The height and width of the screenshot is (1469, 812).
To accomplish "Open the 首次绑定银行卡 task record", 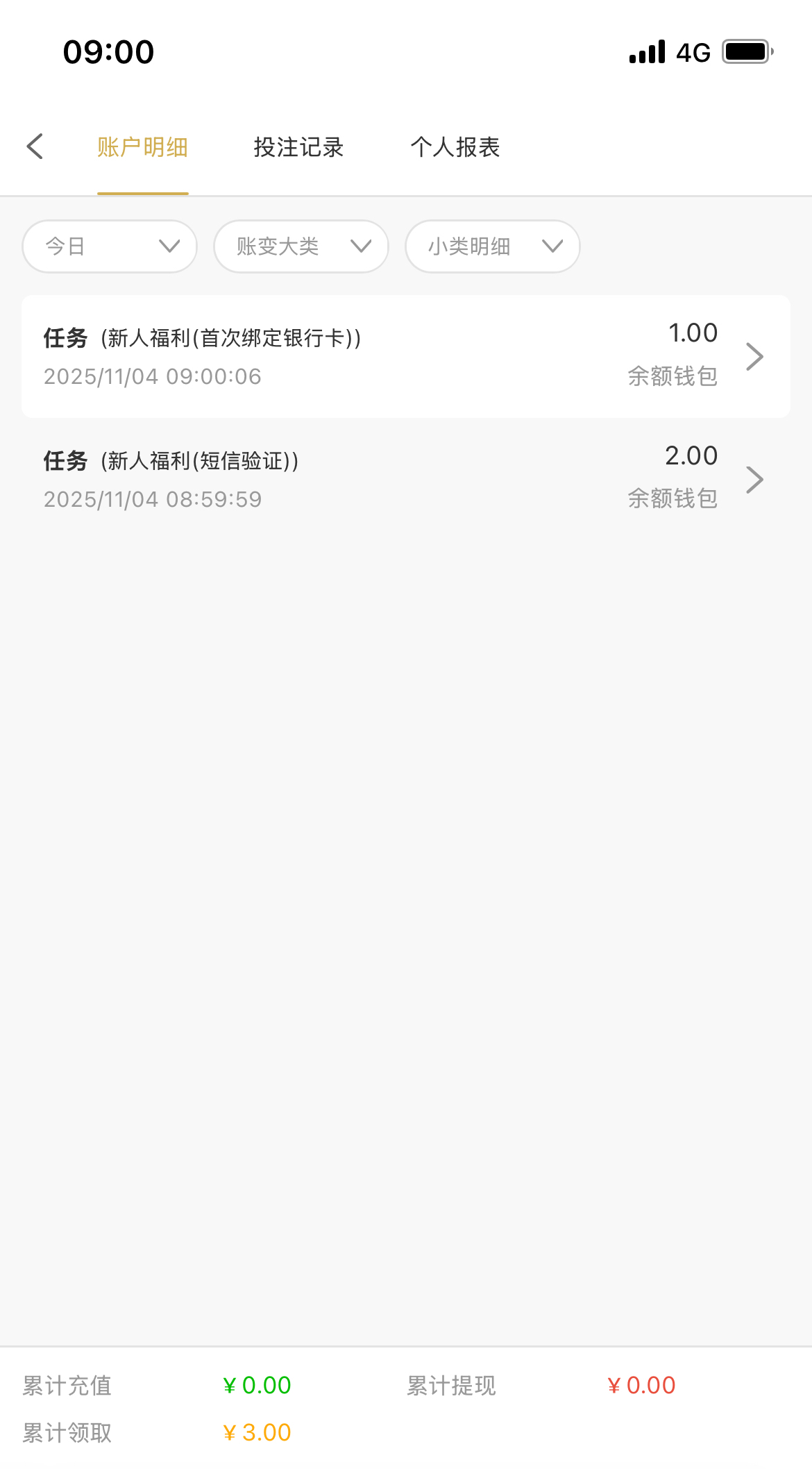I will pyautogui.click(x=405, y=357).
